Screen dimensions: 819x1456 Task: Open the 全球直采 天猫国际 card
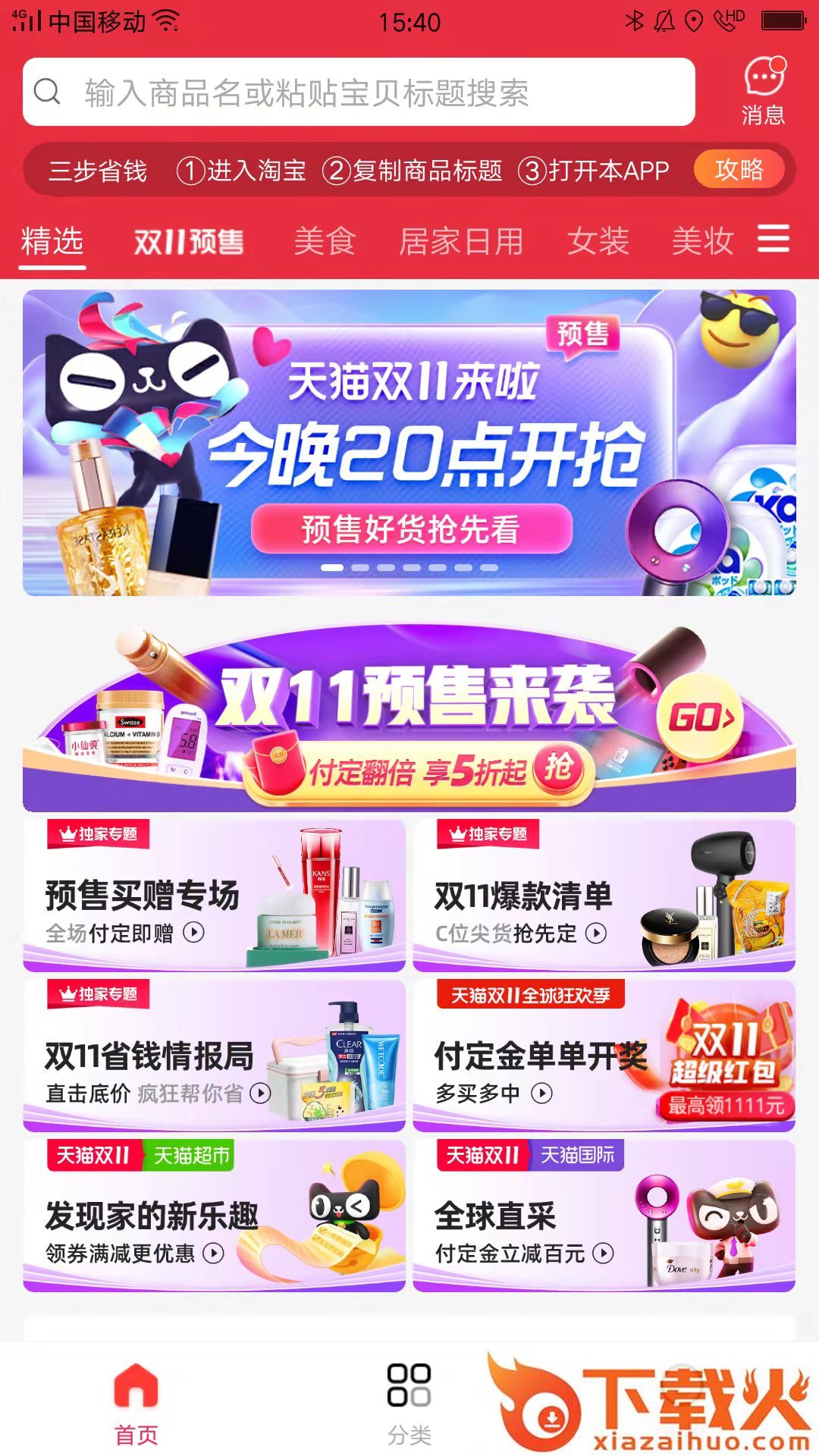pos(604,1216)
